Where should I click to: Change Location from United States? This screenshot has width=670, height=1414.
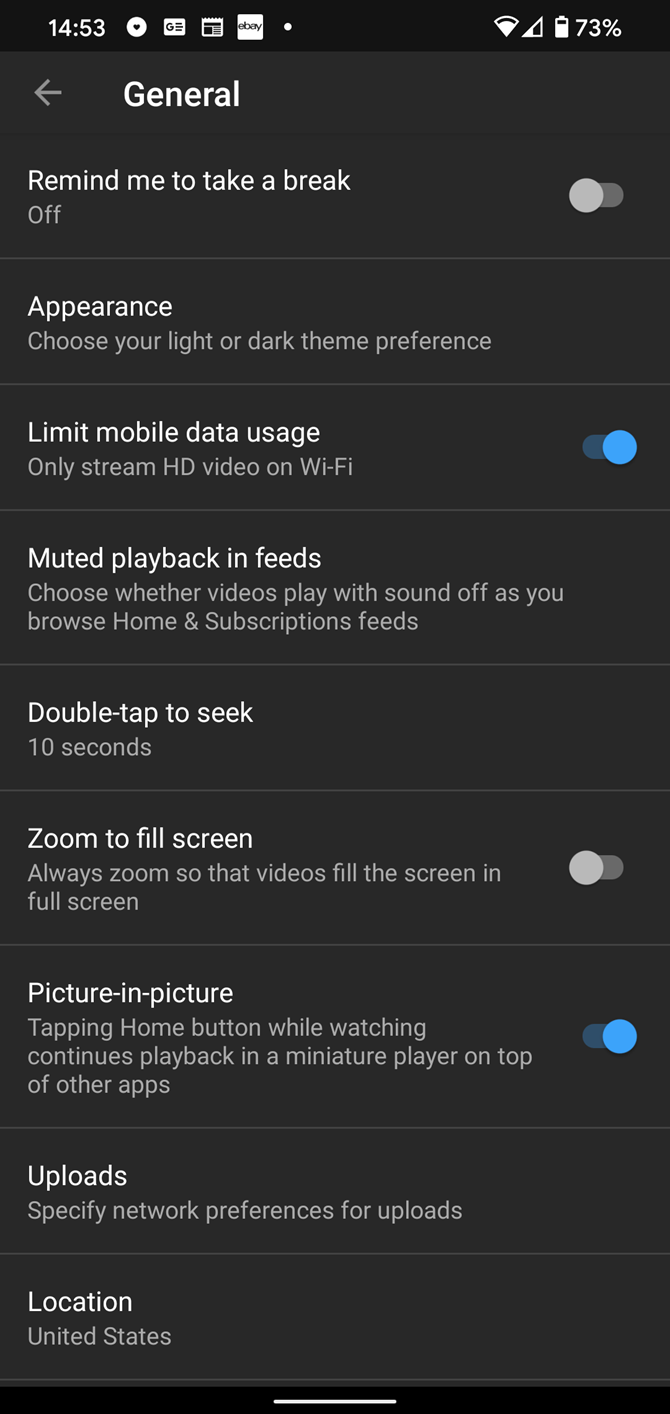(x=100, y=1317)
